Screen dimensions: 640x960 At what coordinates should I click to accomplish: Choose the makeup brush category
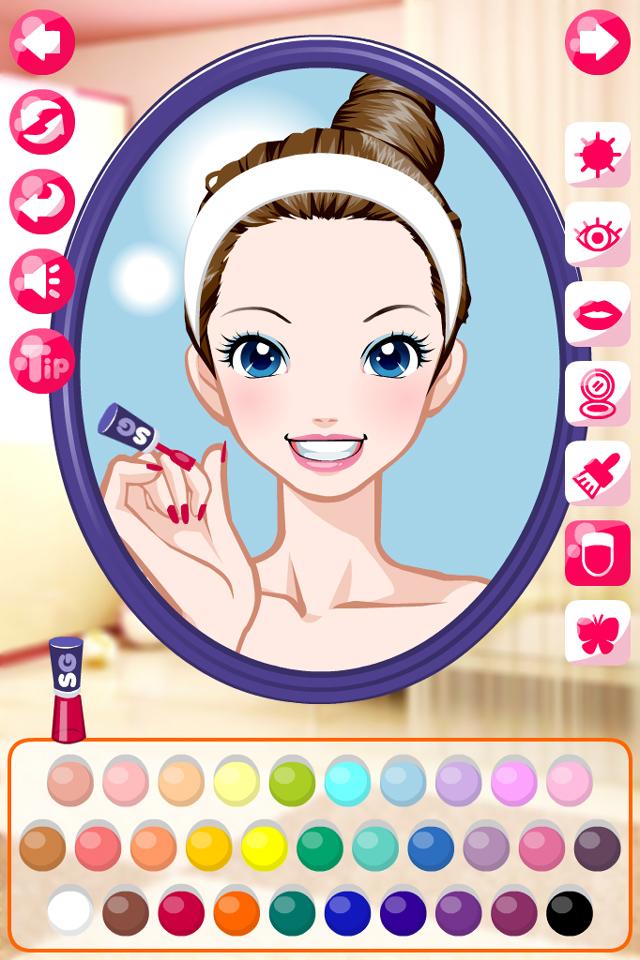(x=597, y=473)
